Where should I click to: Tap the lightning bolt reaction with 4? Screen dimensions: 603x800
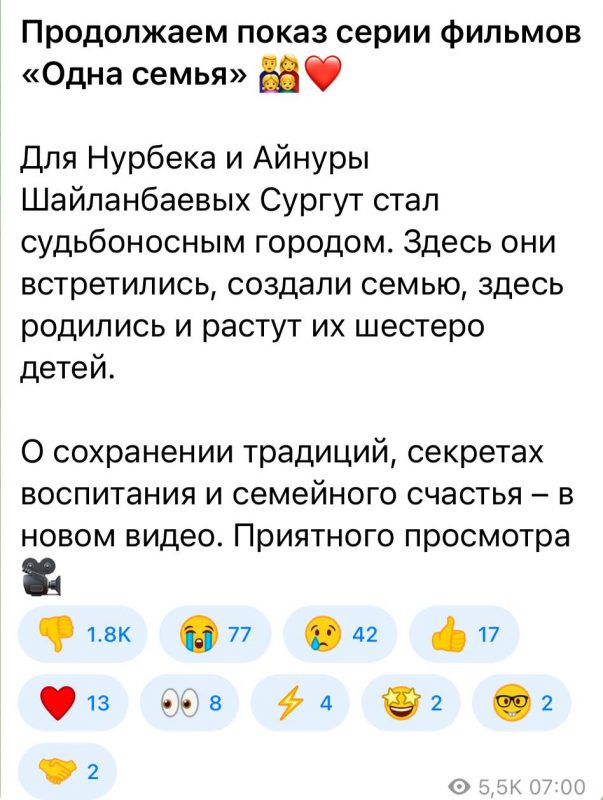pyautogui.click(x=300, y=703)
